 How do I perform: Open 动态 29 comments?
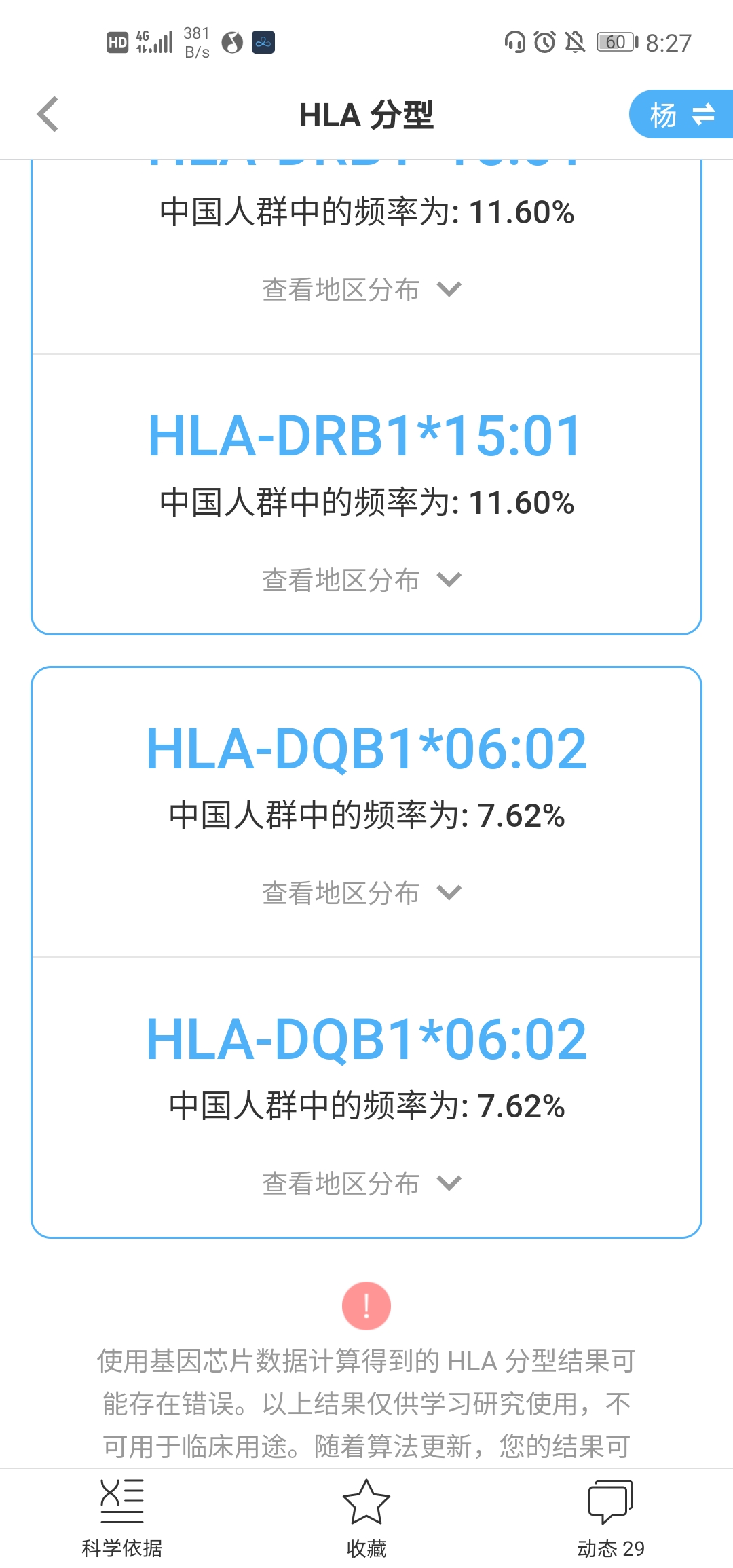coord(611,1518)
